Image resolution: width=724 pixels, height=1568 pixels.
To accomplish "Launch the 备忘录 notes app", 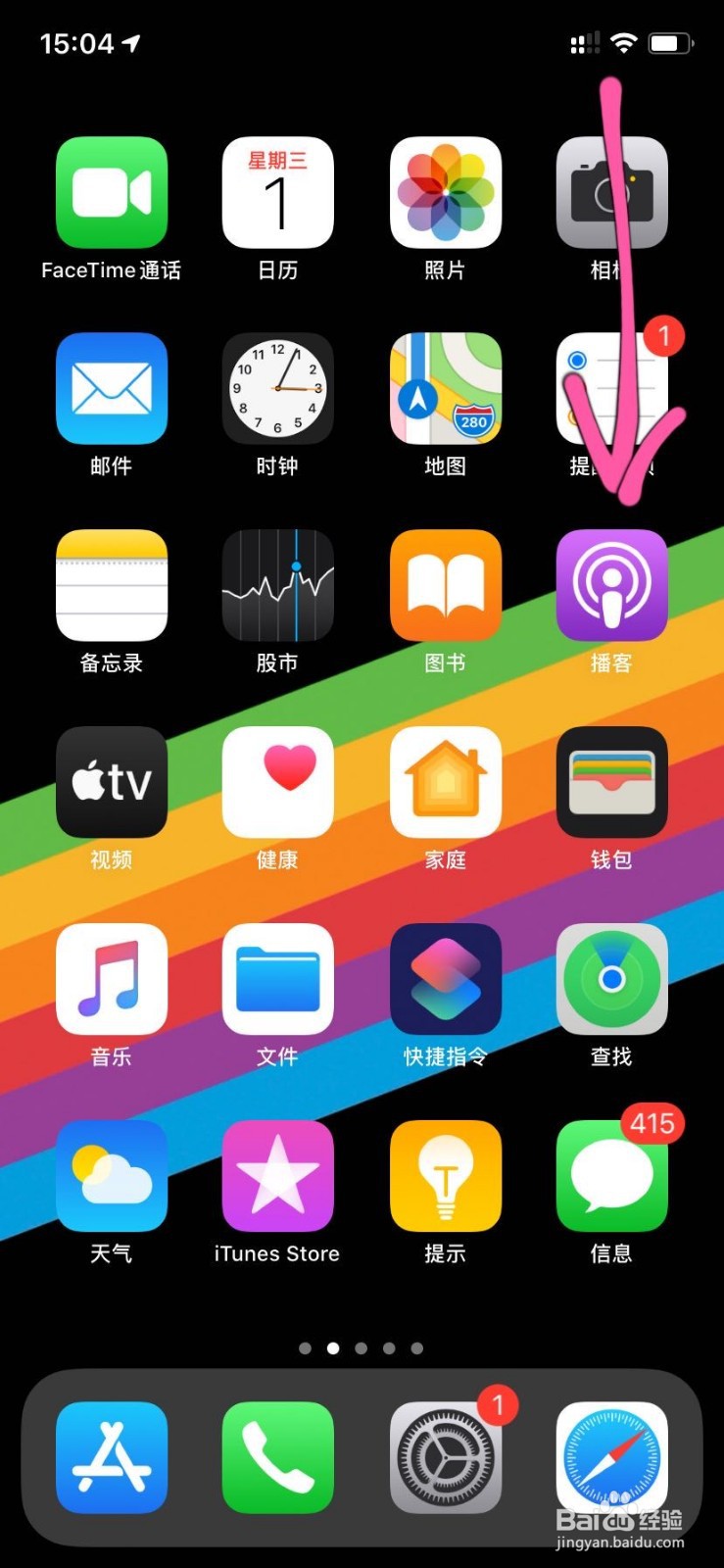I will 112,585.
